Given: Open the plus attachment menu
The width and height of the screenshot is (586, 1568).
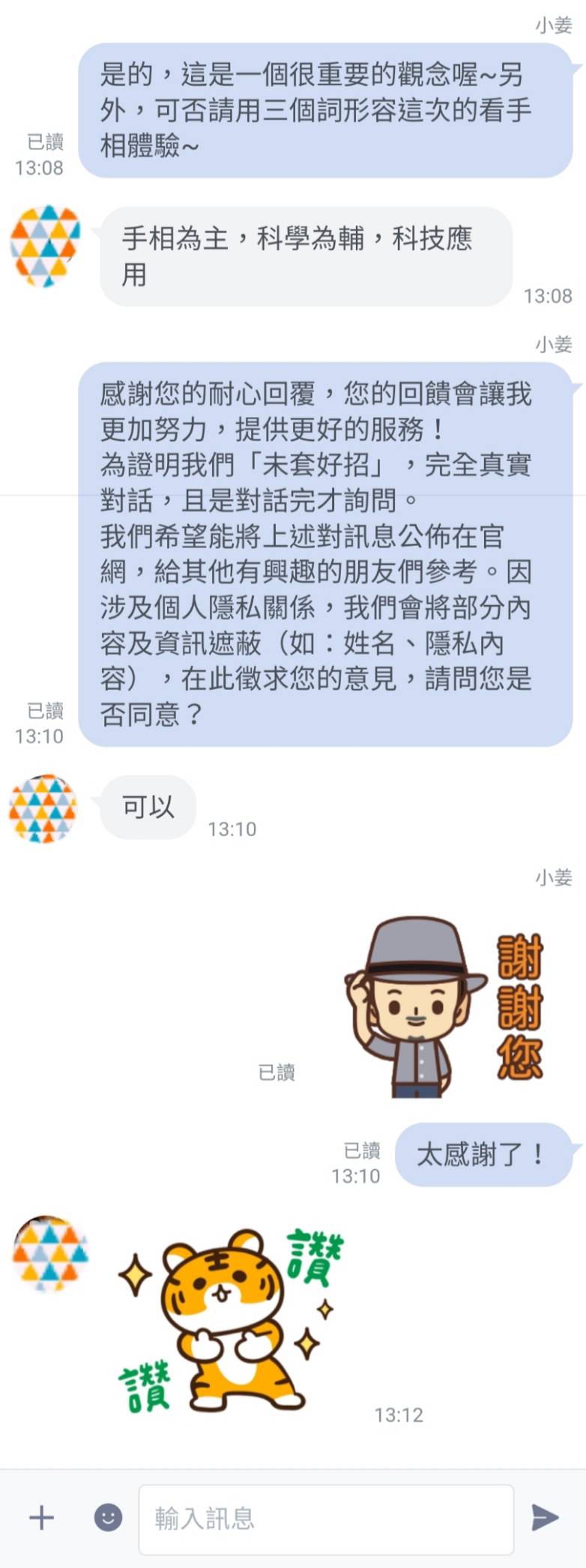Looking at the screenshot, I should [x=41, y=1518].
